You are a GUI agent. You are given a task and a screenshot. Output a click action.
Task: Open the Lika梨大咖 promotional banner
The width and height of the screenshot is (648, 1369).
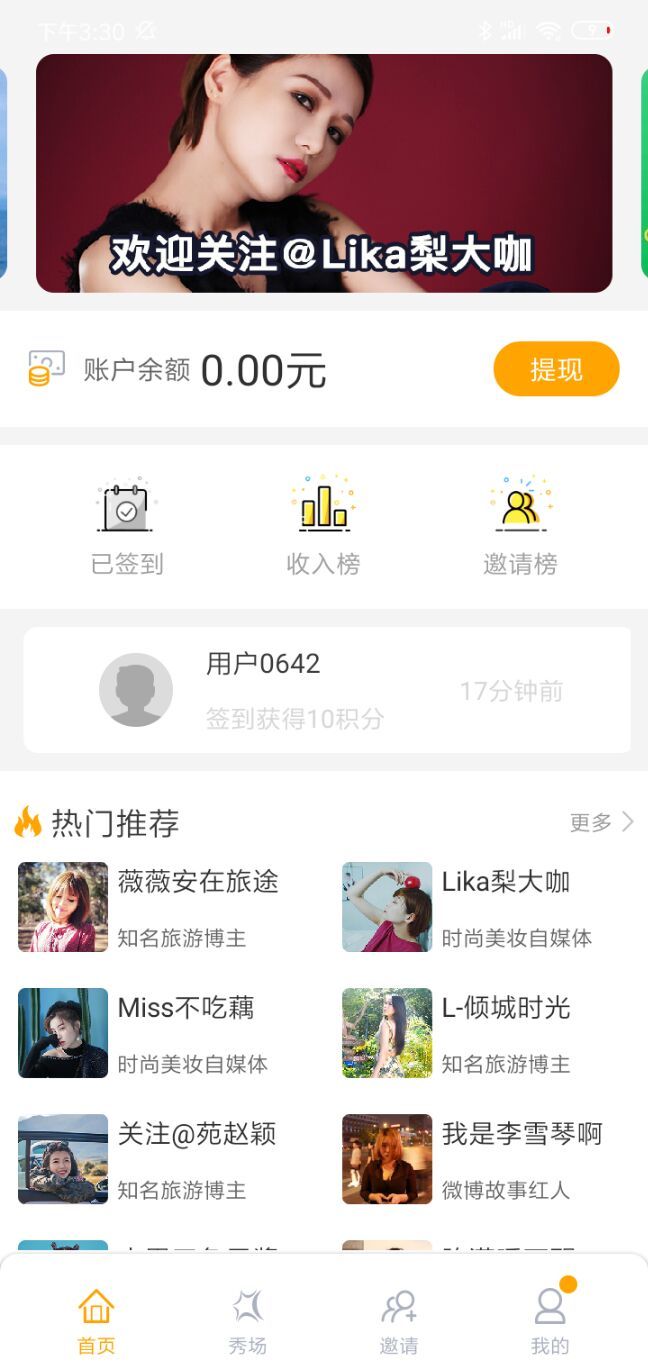[x=324, y=173]
